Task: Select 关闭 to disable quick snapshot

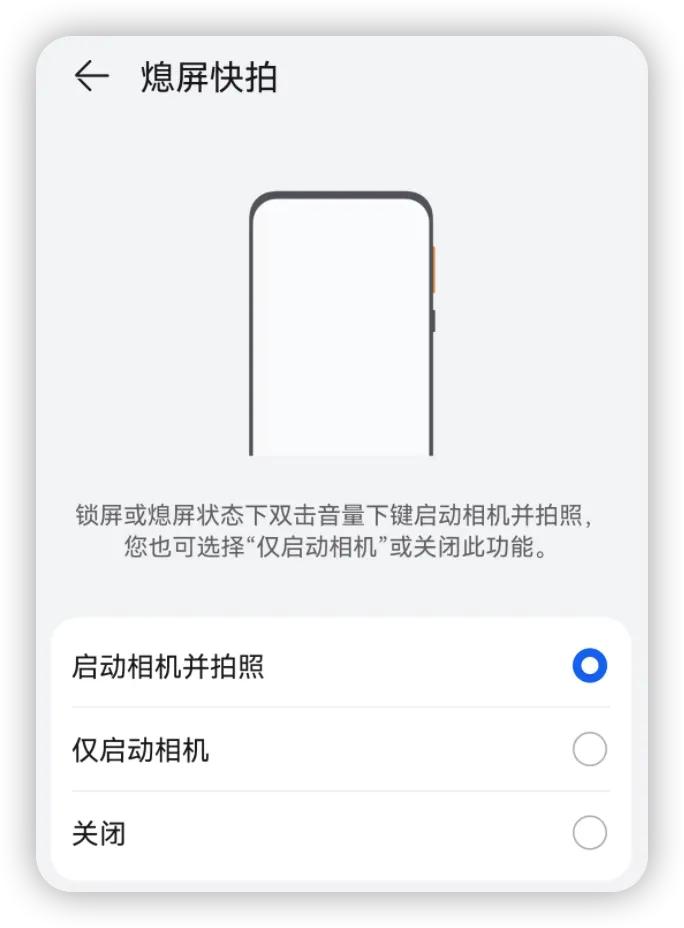Action: pyautogui.click(x=589, y=833)
